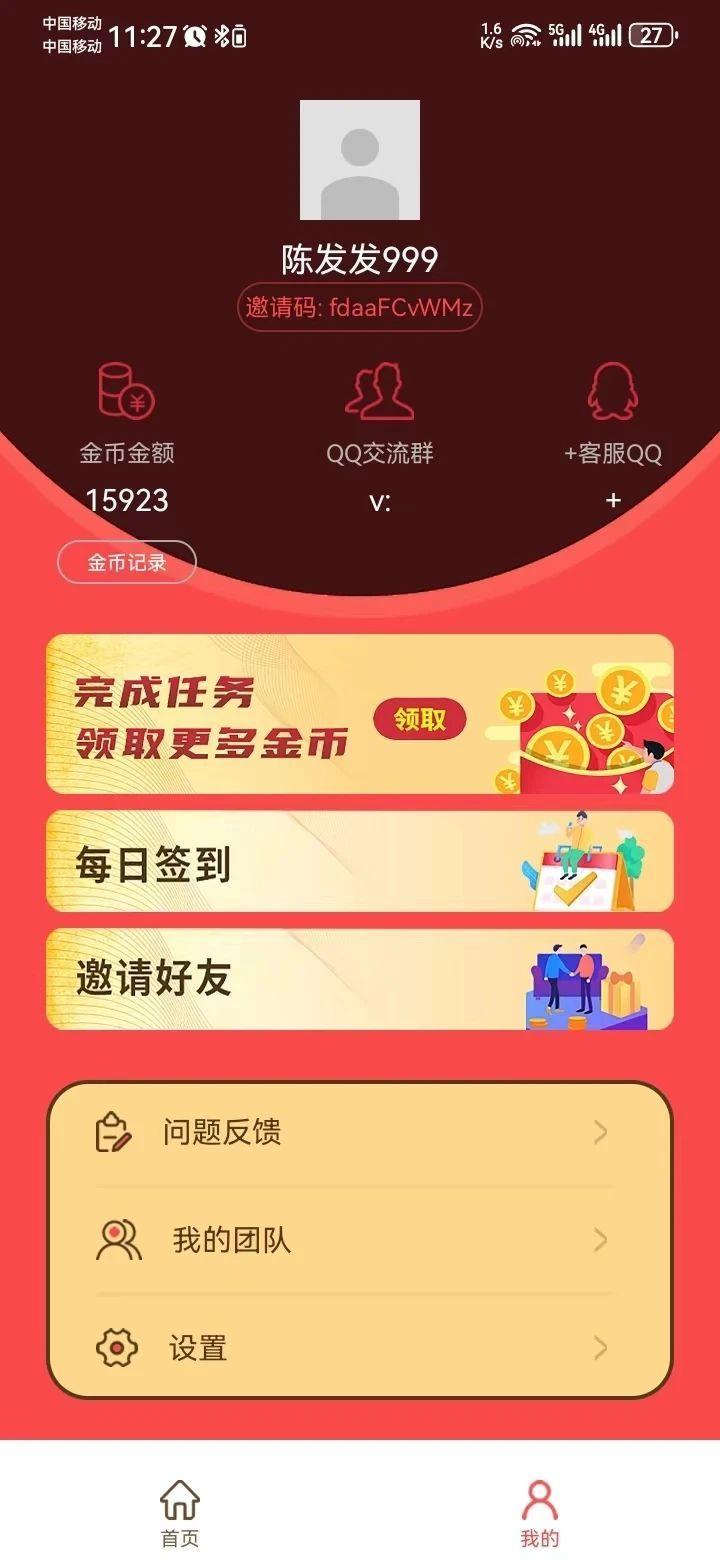Screen dimensions: 720x1560
Task: Open the 每日签到 daily check-in card
Action: 360,862
